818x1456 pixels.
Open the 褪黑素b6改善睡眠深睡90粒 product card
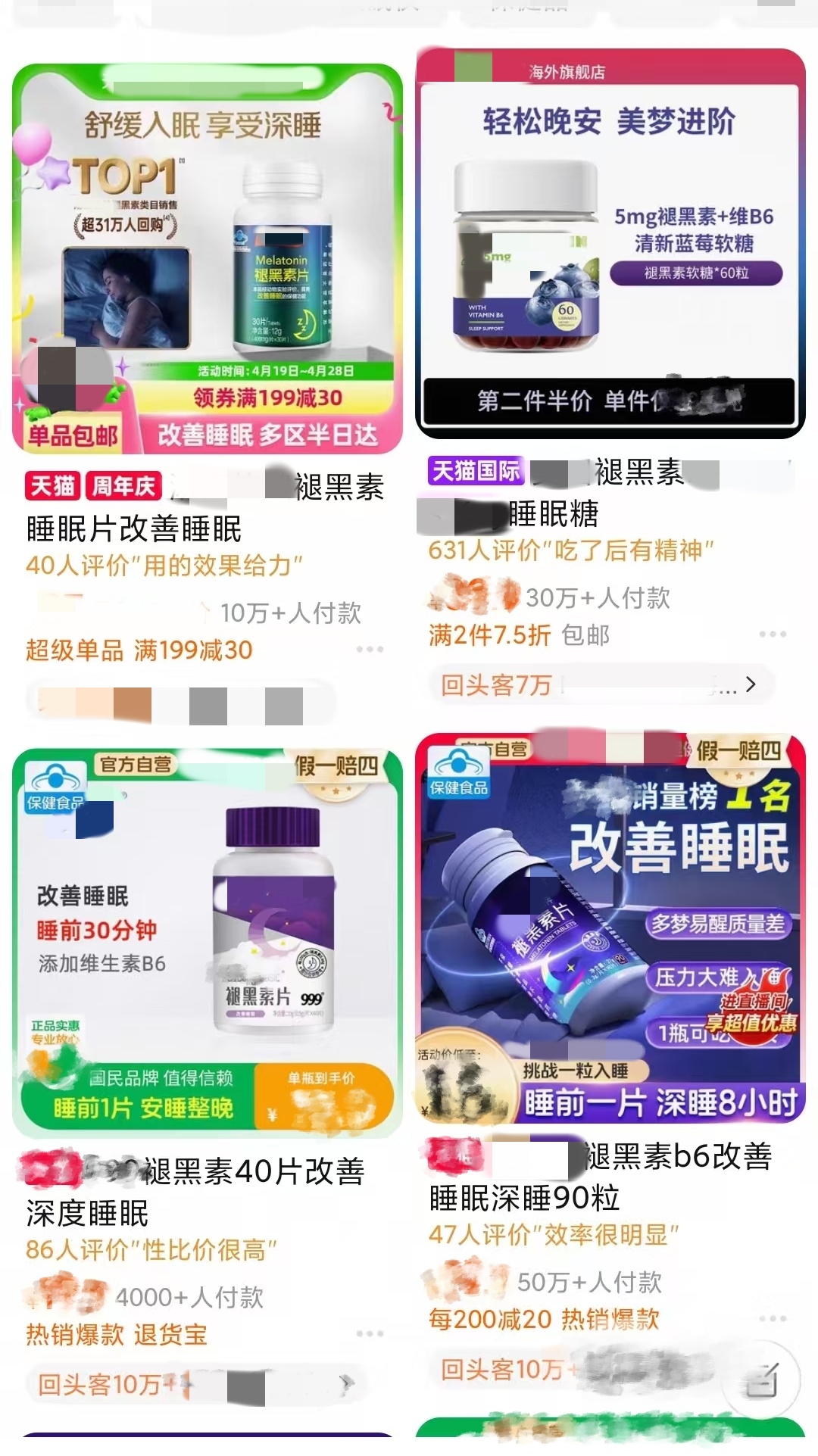pyautogui.click(x=610, y=928)
